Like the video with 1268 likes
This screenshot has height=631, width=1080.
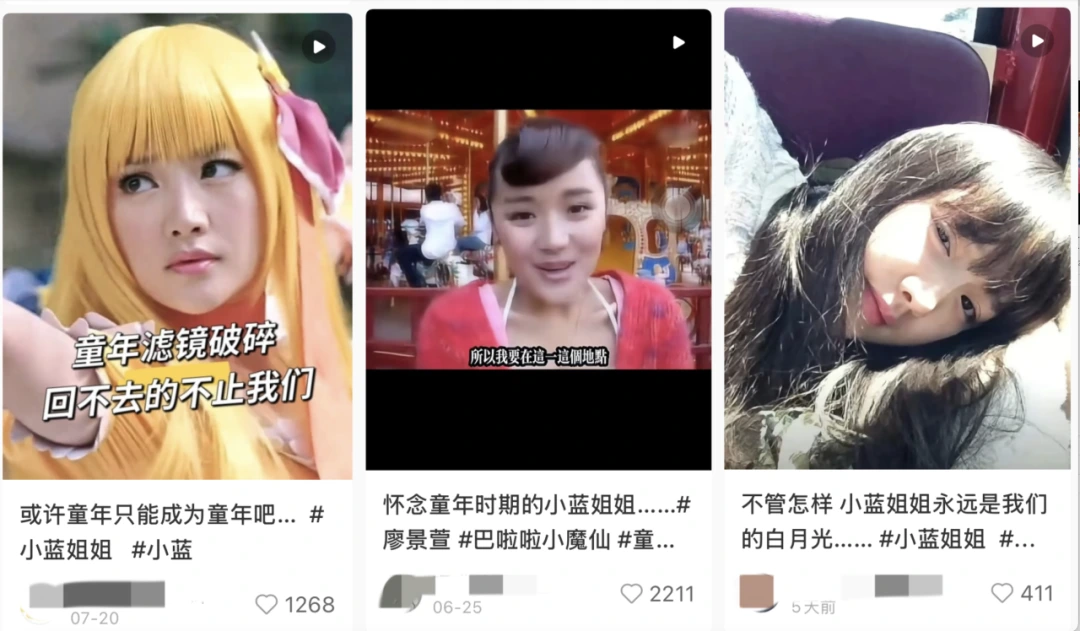pyautogui.click(x=266, y=604)
